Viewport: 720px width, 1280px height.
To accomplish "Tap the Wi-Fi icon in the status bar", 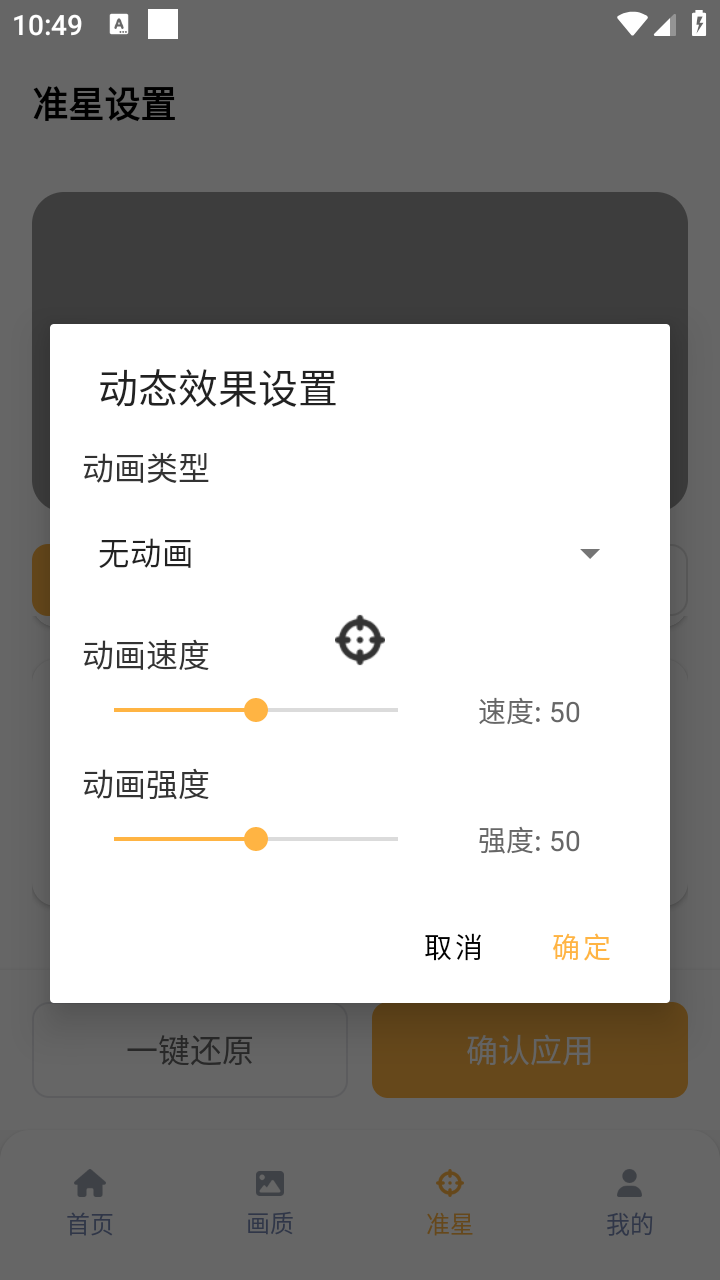I will click(631, 25).
